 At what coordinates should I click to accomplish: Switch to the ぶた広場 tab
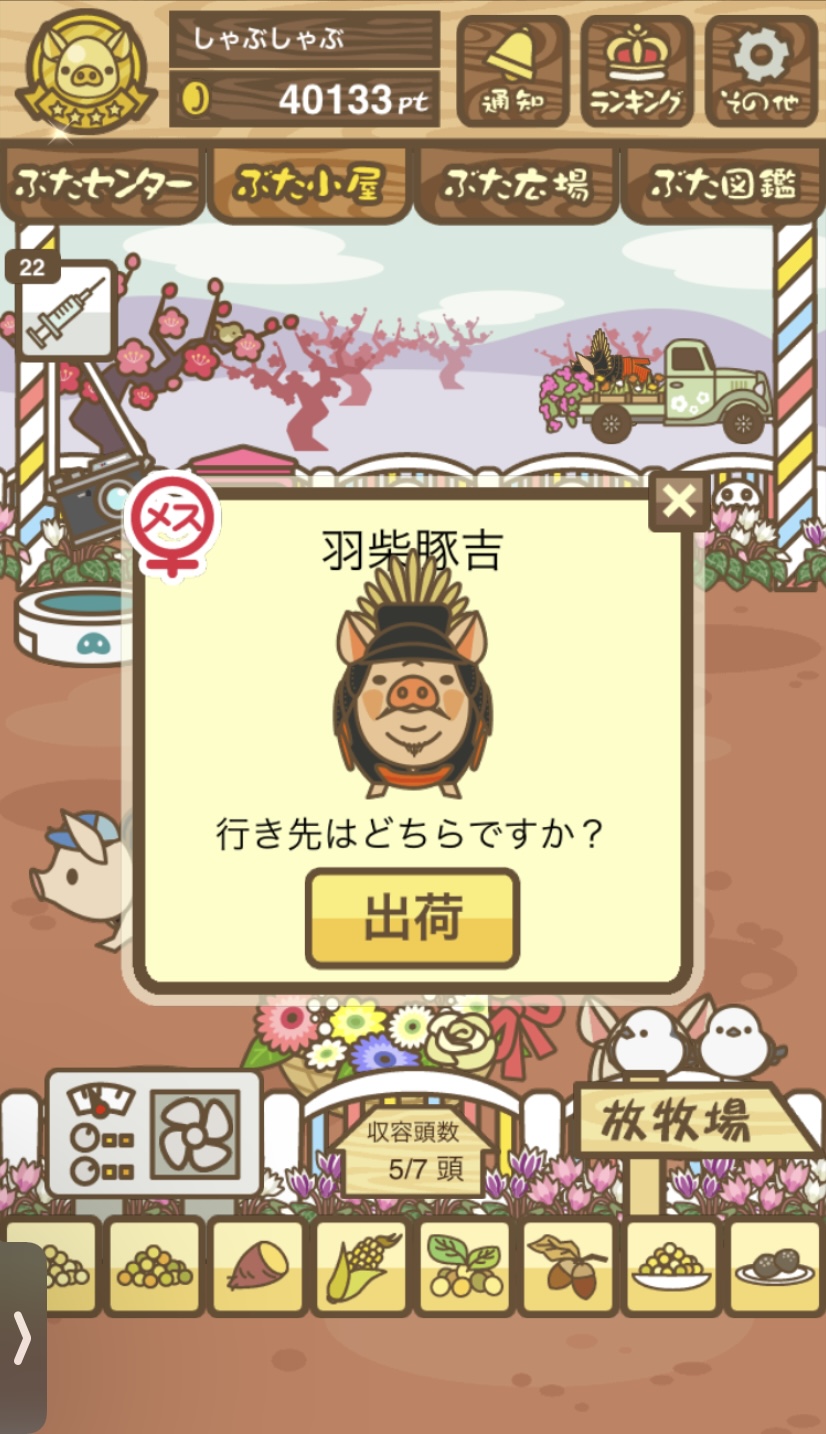click(516, 185)
